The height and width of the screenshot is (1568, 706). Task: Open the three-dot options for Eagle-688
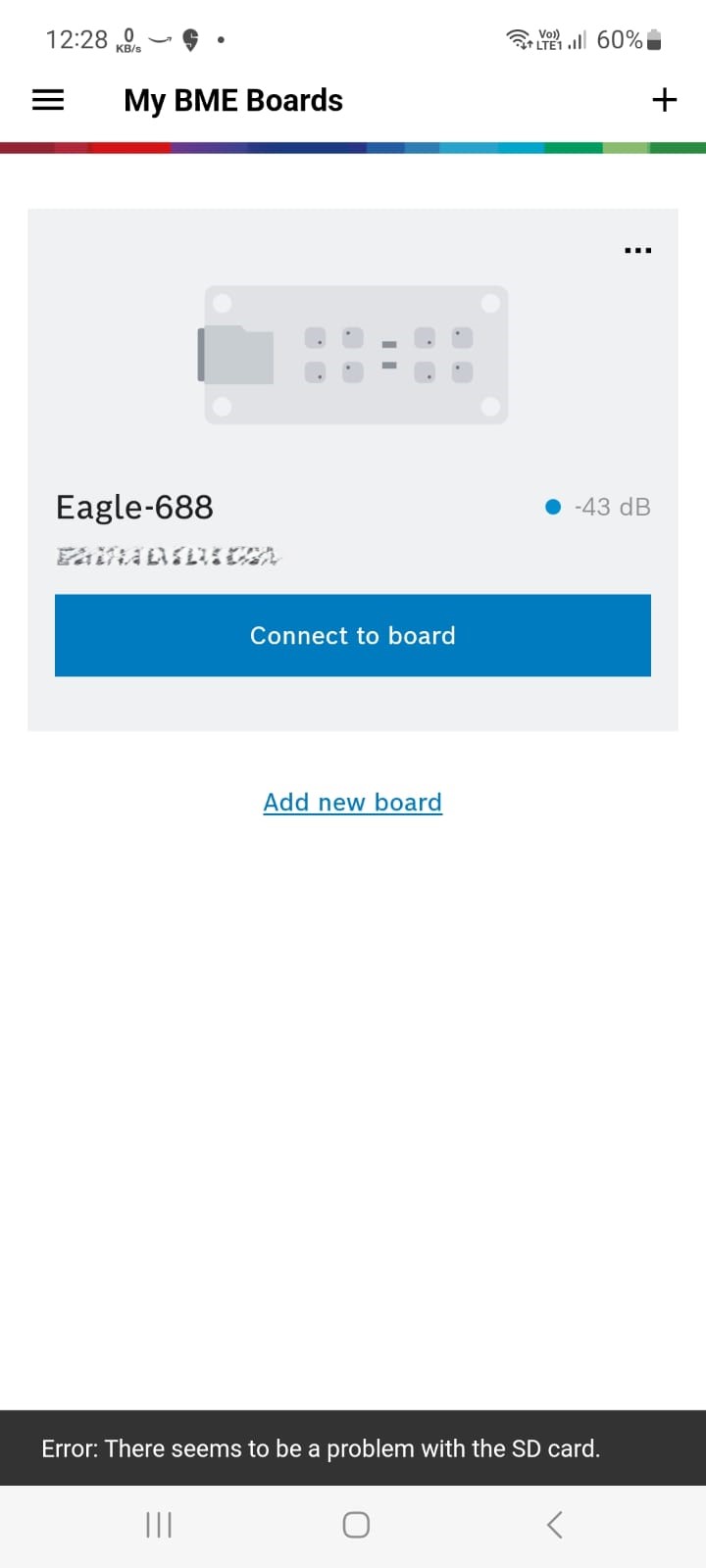(637, 251)
